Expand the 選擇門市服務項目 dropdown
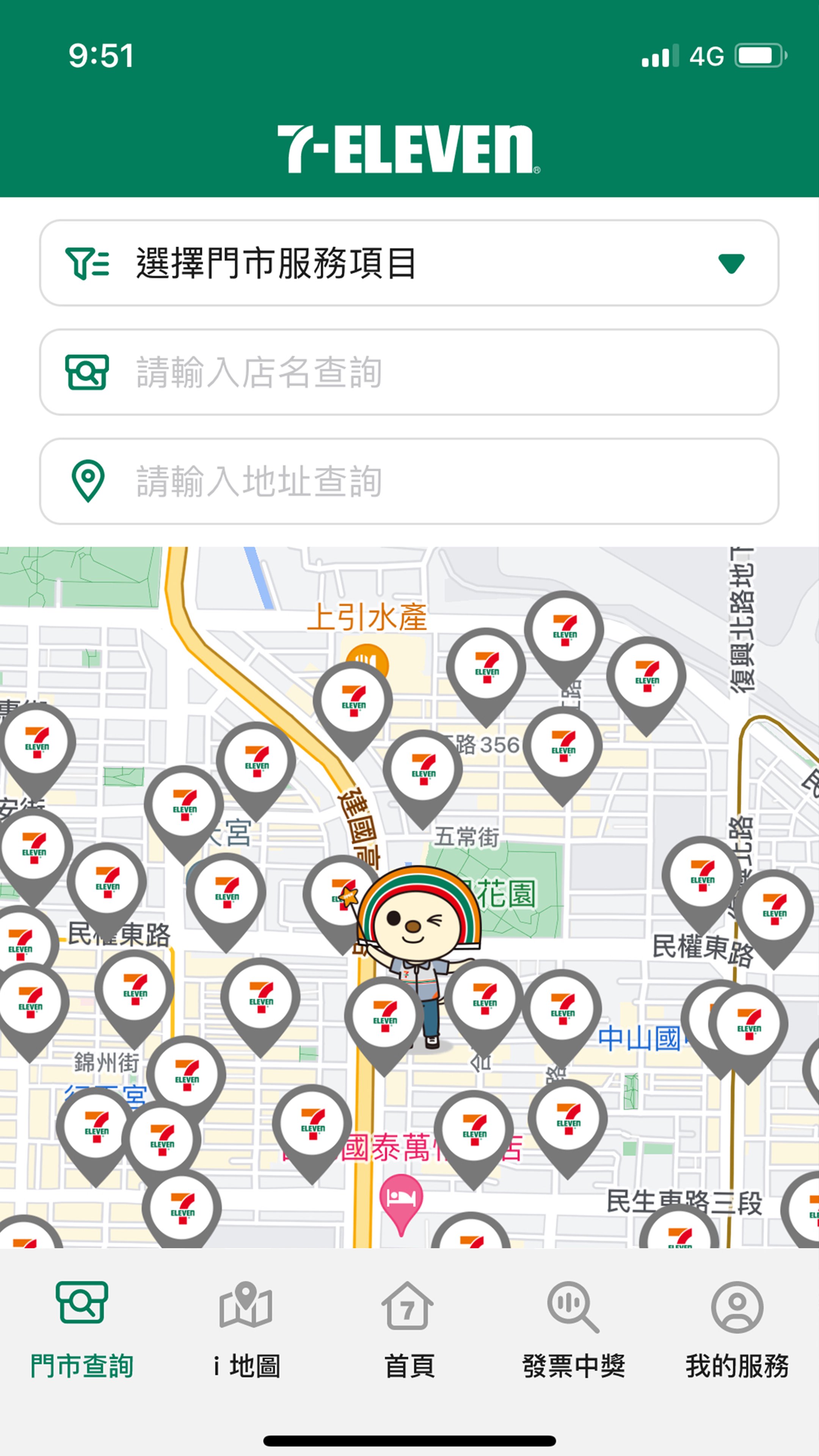Screen dimensions: 819x1456 [409, 264]
